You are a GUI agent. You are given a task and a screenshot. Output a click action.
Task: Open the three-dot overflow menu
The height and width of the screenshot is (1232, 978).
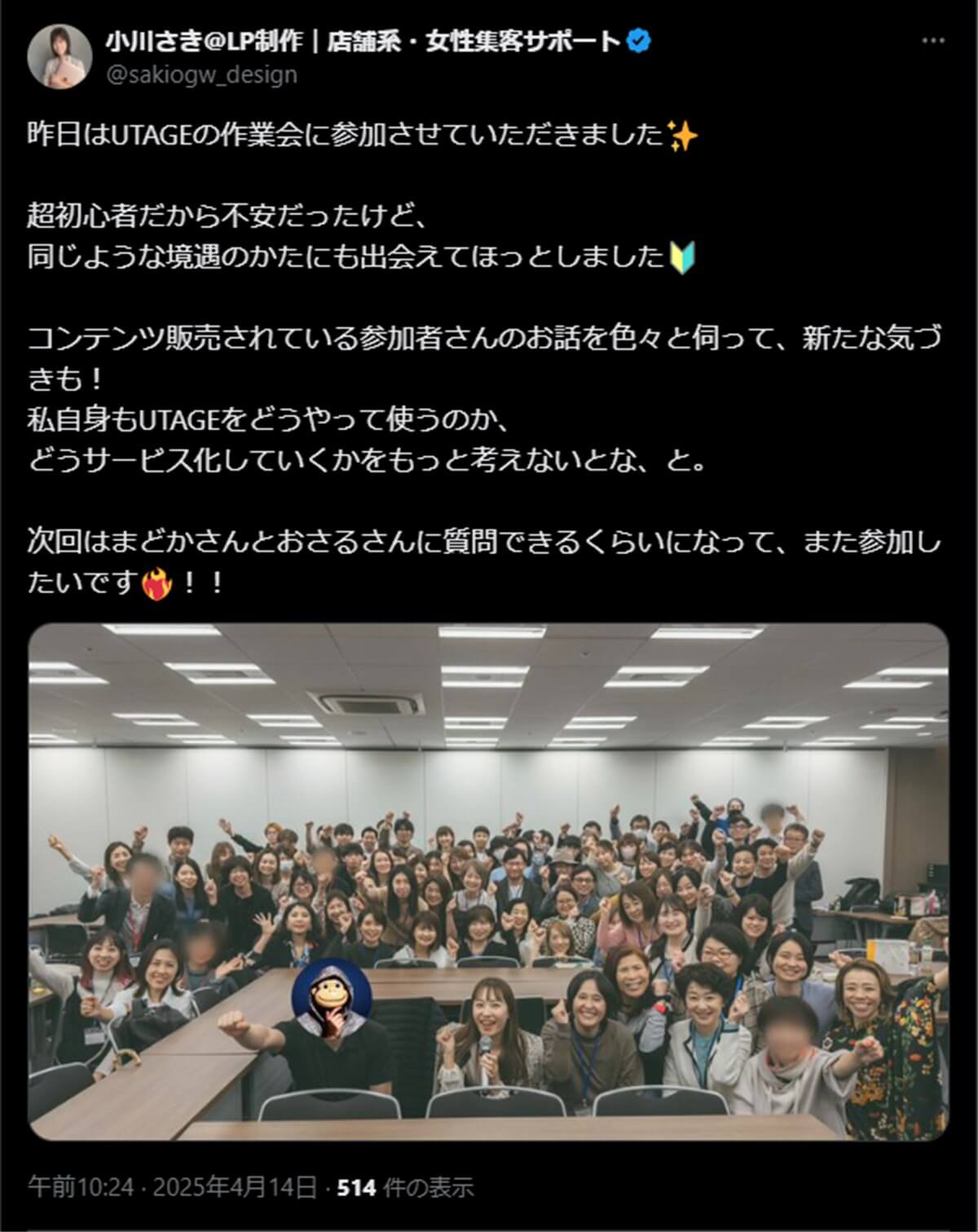932,42
